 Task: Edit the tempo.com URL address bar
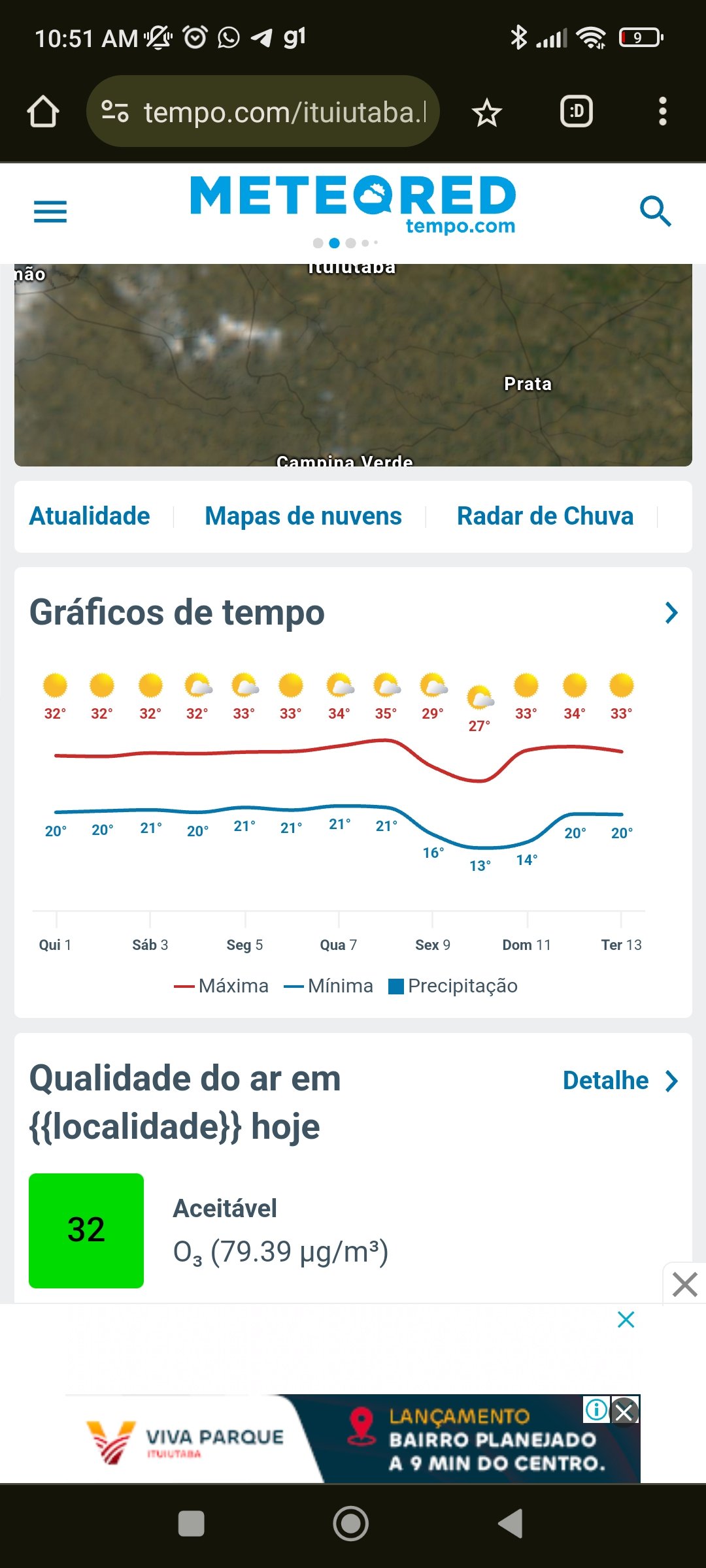pos(263,111)
